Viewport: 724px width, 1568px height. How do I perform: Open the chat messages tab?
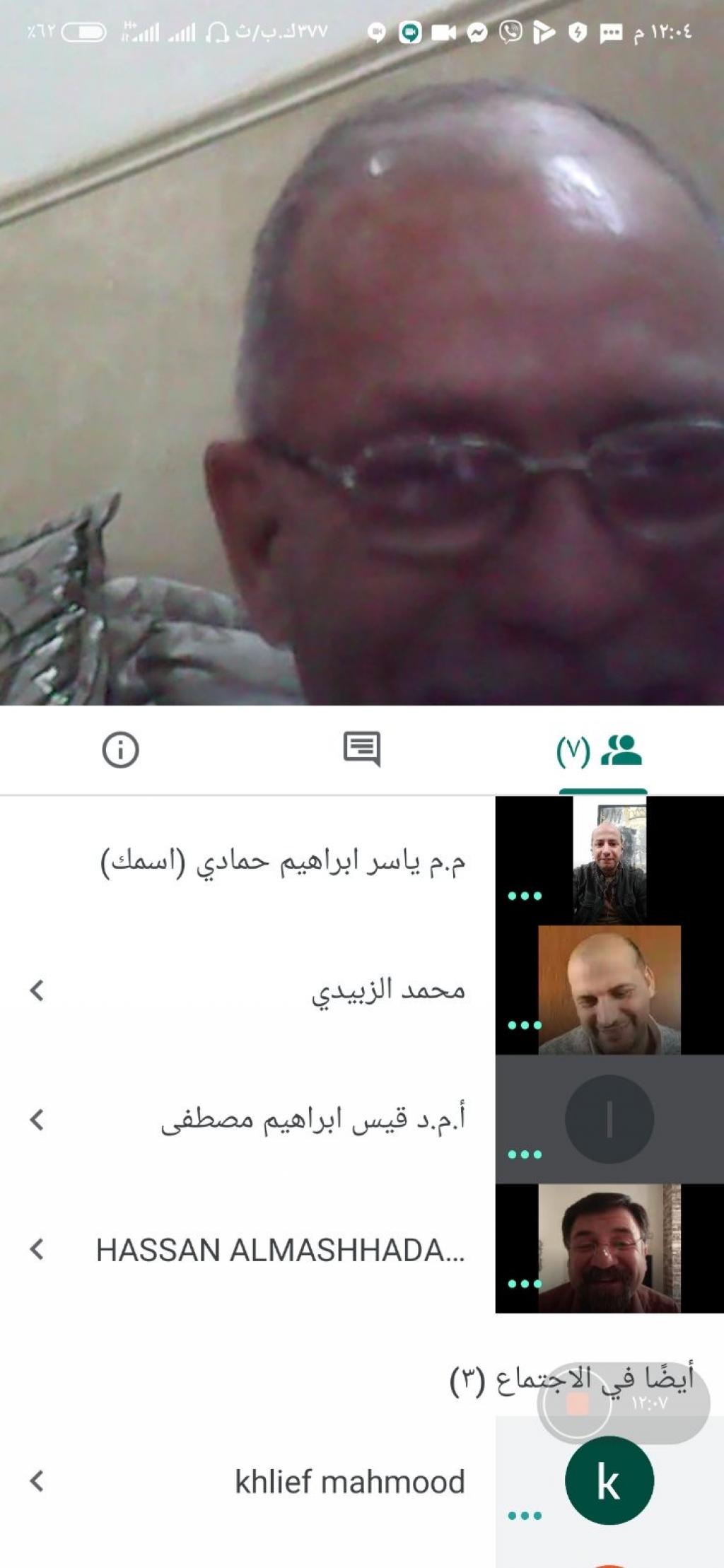point(361,749)
